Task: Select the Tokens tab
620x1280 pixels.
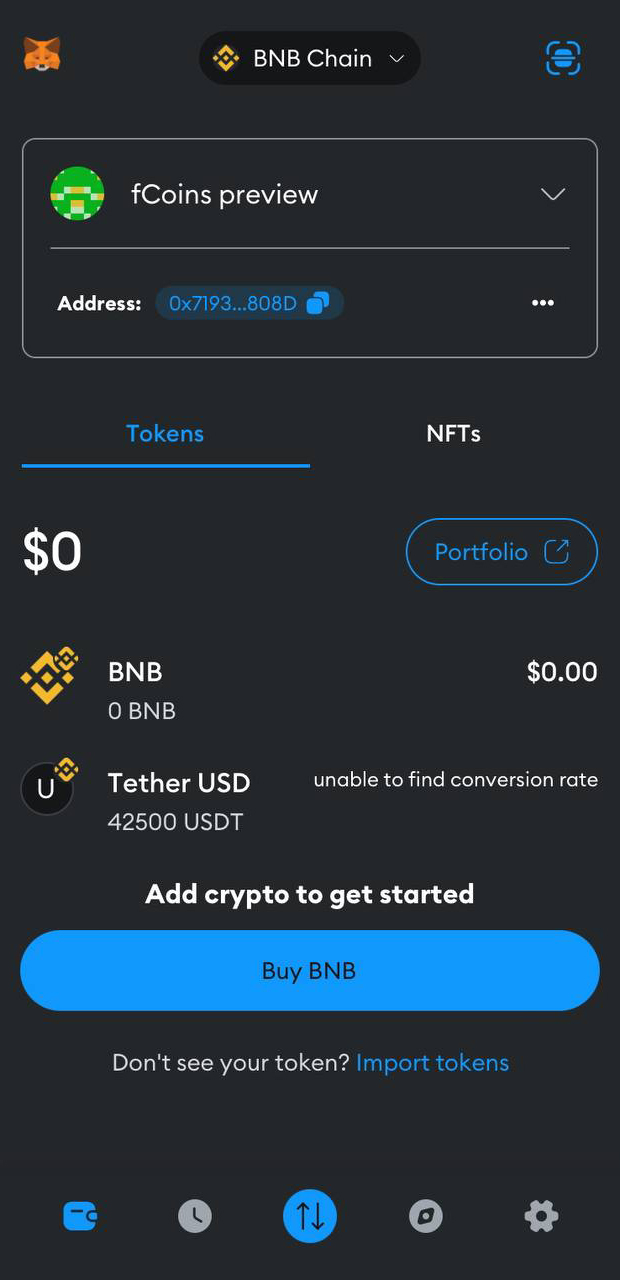Action: pyautogui.click(x=165, y=433)
